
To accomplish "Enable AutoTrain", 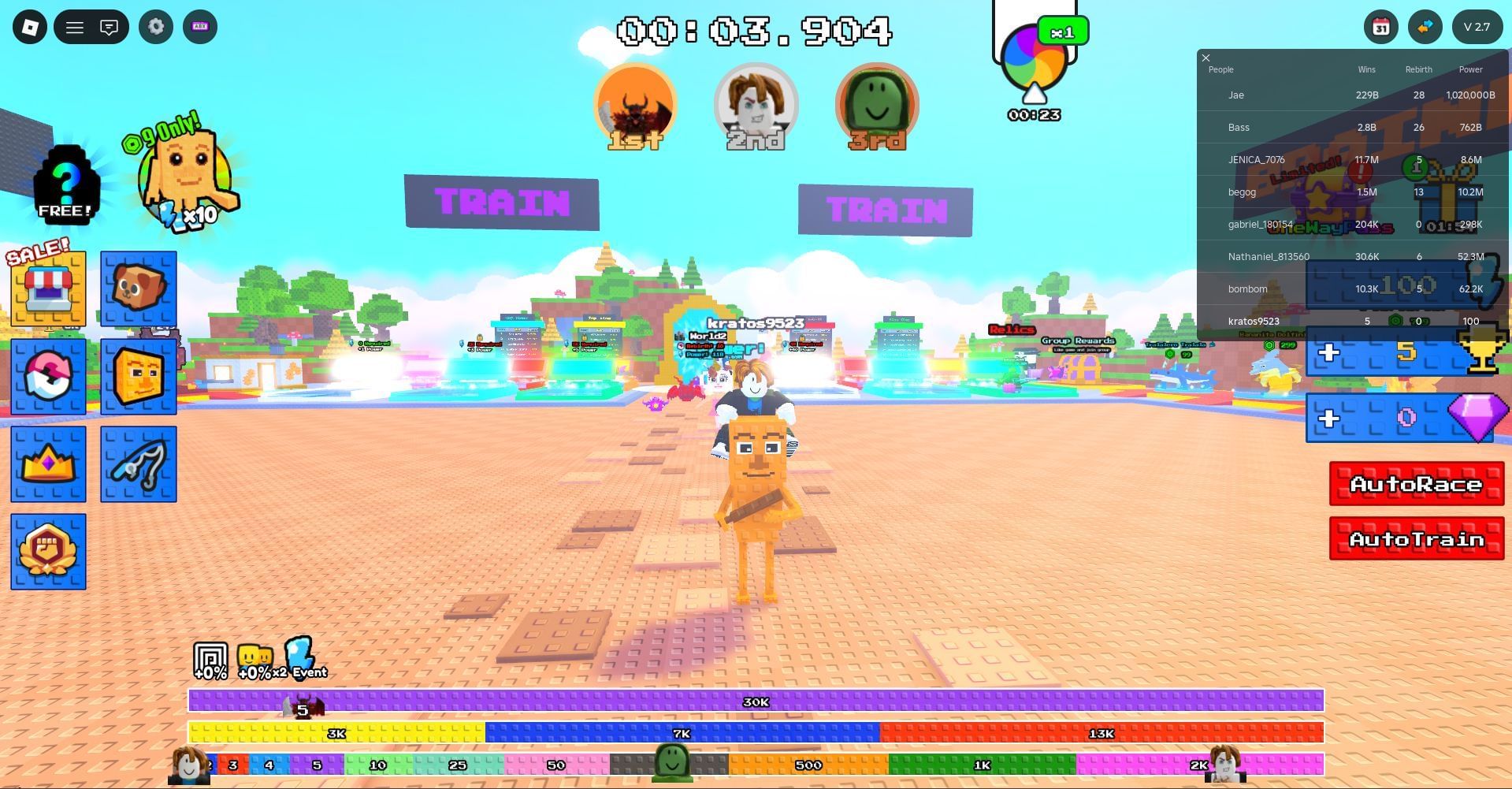I will [1416, 539].
